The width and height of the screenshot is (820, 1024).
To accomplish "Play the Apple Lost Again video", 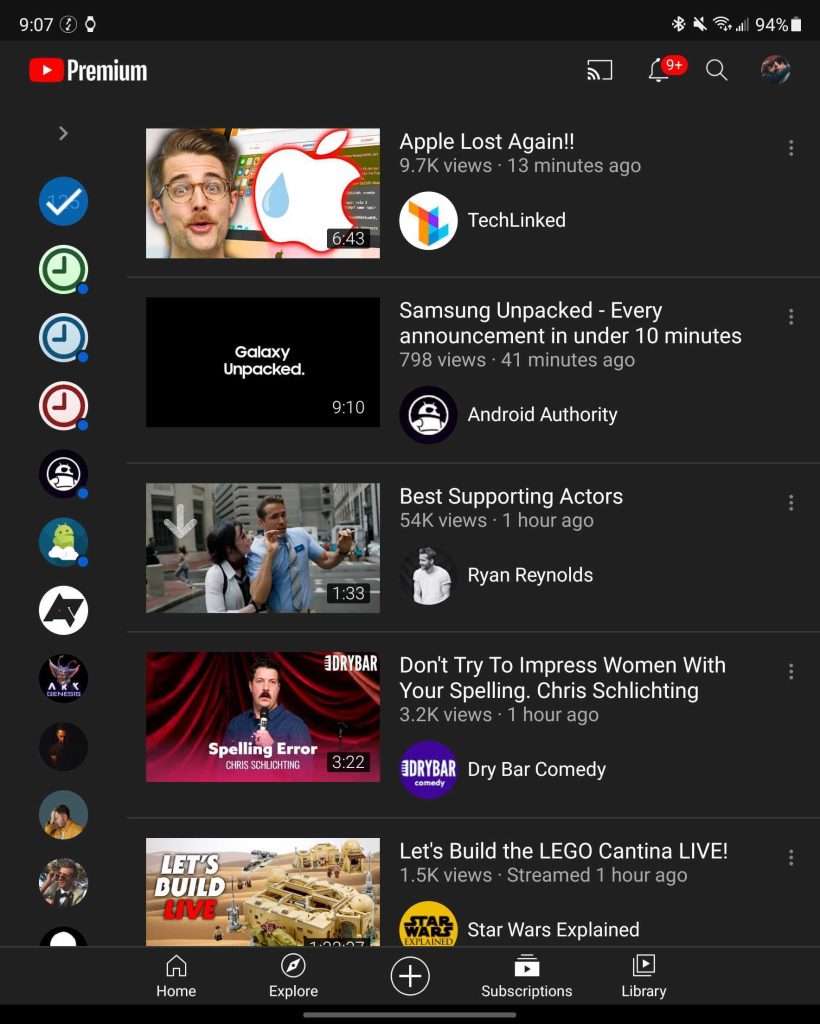I will [263, 193].
